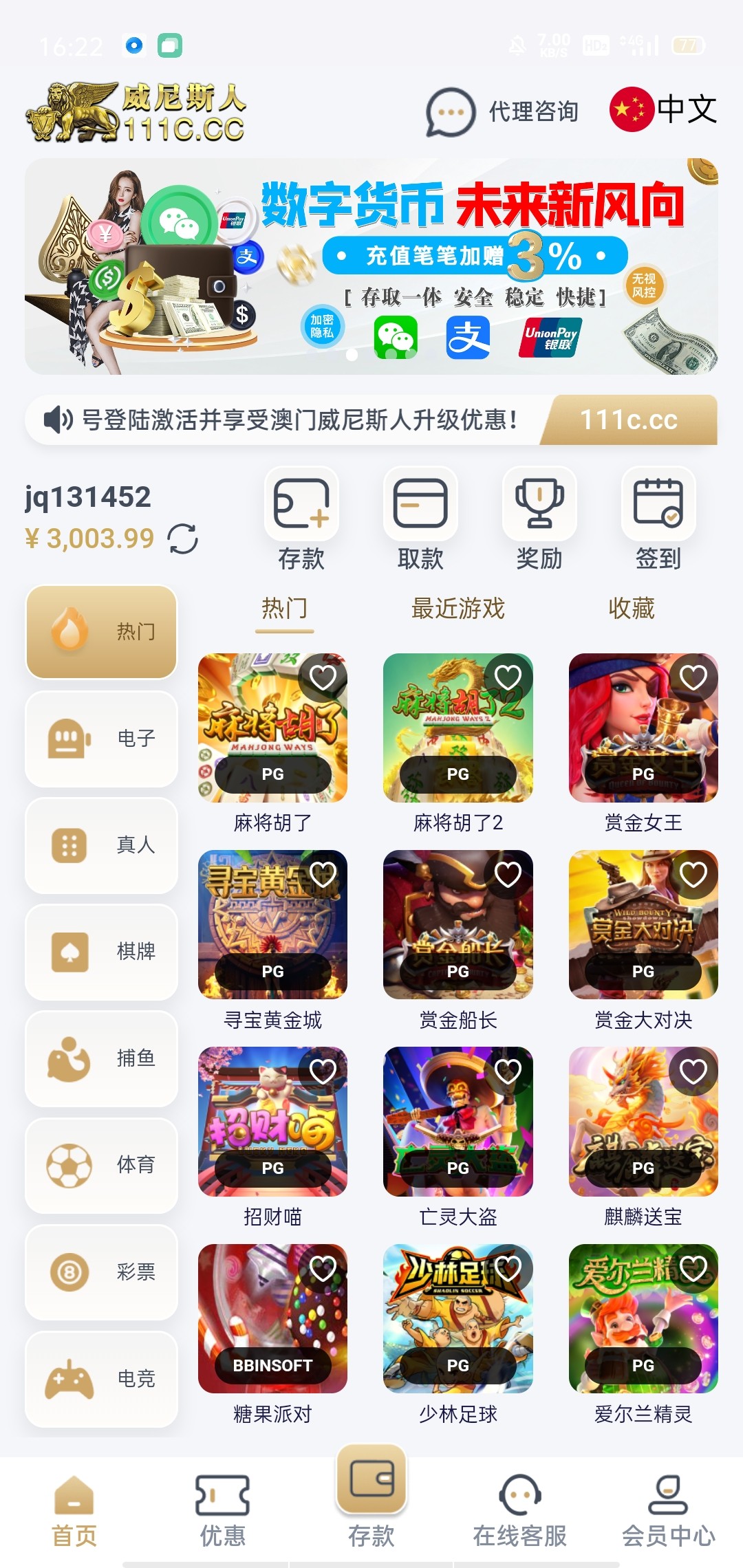Open 代理咨询 agent consultation chat
This screenshot has width=743, height=1568.
coord(502,111)
